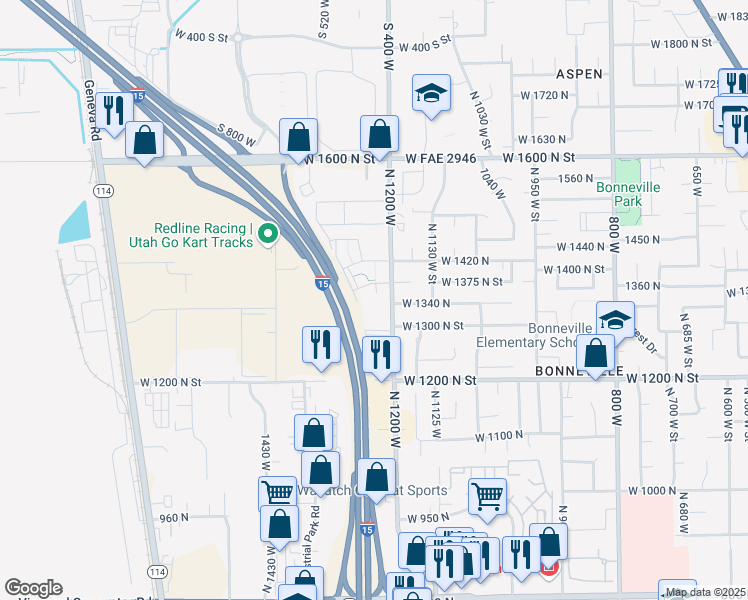Open the restaurant marker west of I-15 near W 1200 N
The width and height of the screenshot is (748, 600).
pos(321,345)
